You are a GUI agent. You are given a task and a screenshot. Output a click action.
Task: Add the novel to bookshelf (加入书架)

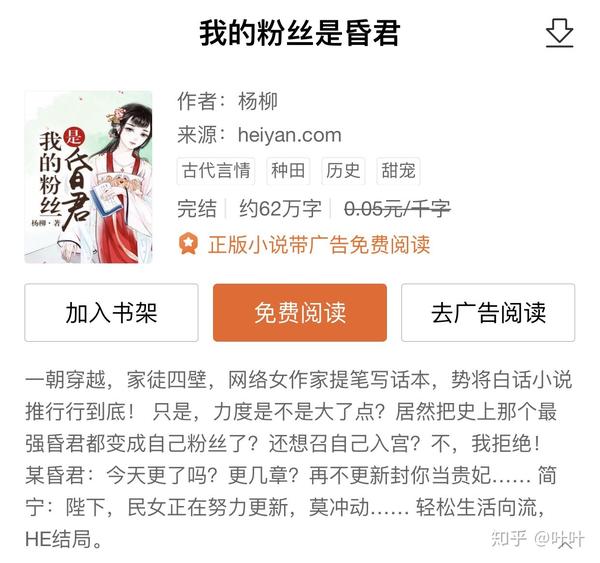click(x=112, y=313)
